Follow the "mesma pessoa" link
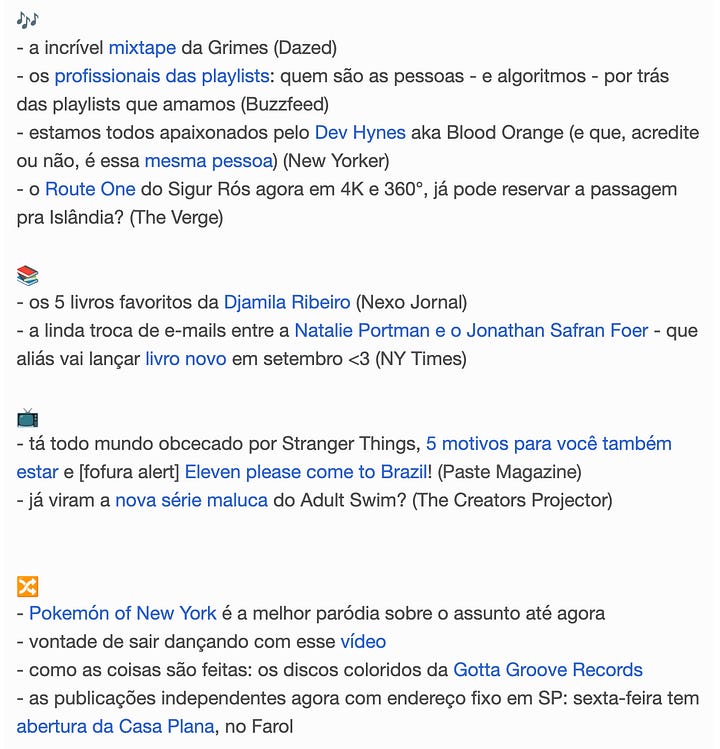The height and width of the screenshot is (749, 720). pyautogui.click(x=208, y=161)
